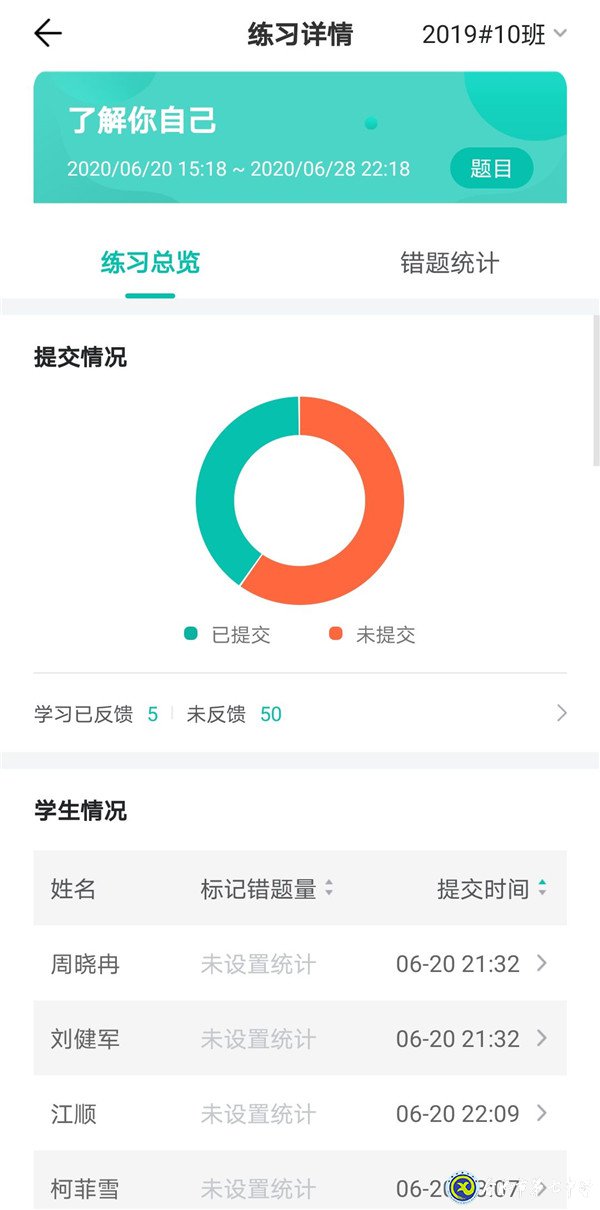Open the 学习已反馈 feedback details row
Image resolution: width=600 pixels, height=1210 pixels.
[300, 714]
